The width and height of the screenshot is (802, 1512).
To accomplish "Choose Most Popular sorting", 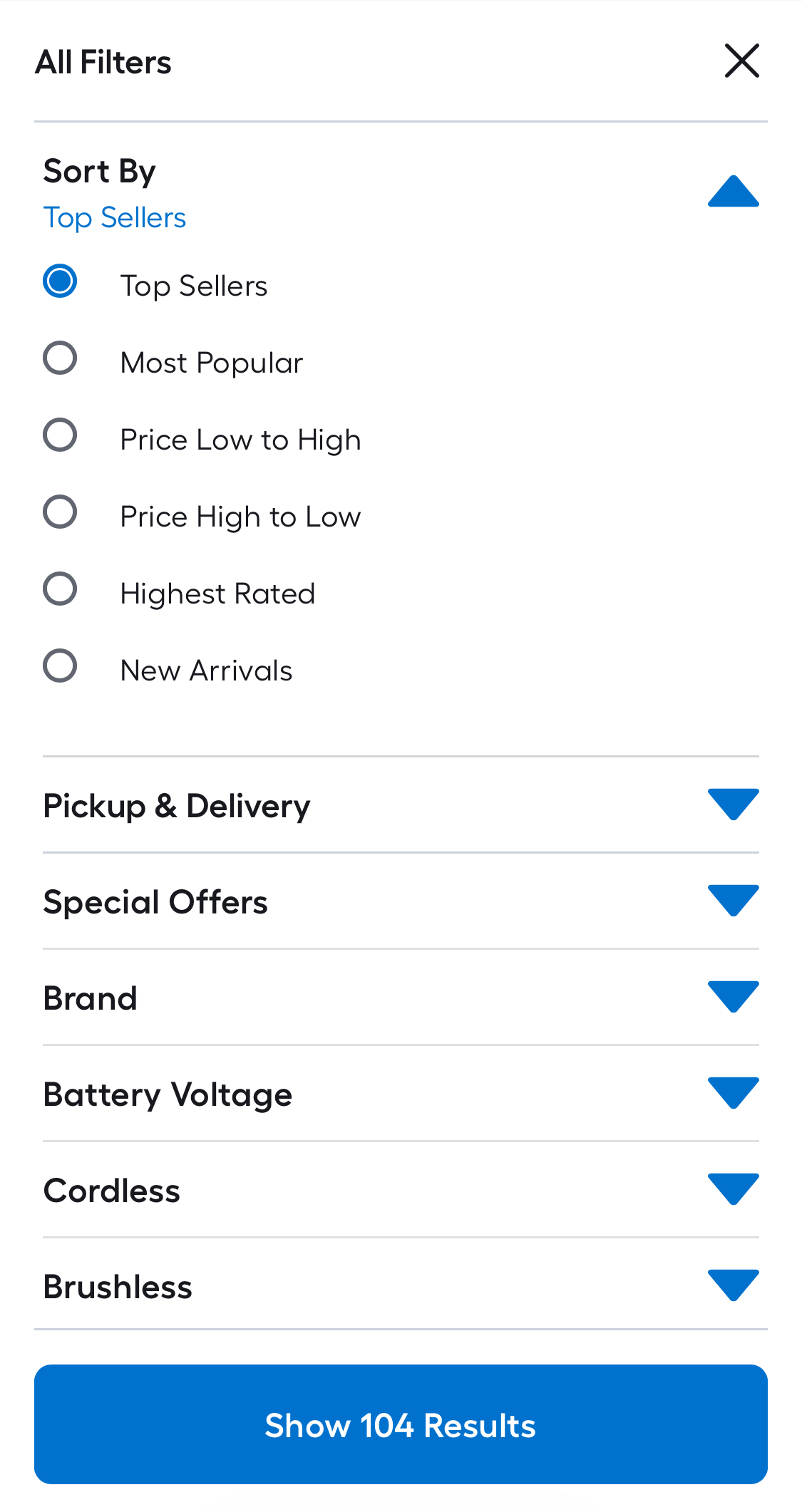I will pyautogui.click(x=60, y=358).
